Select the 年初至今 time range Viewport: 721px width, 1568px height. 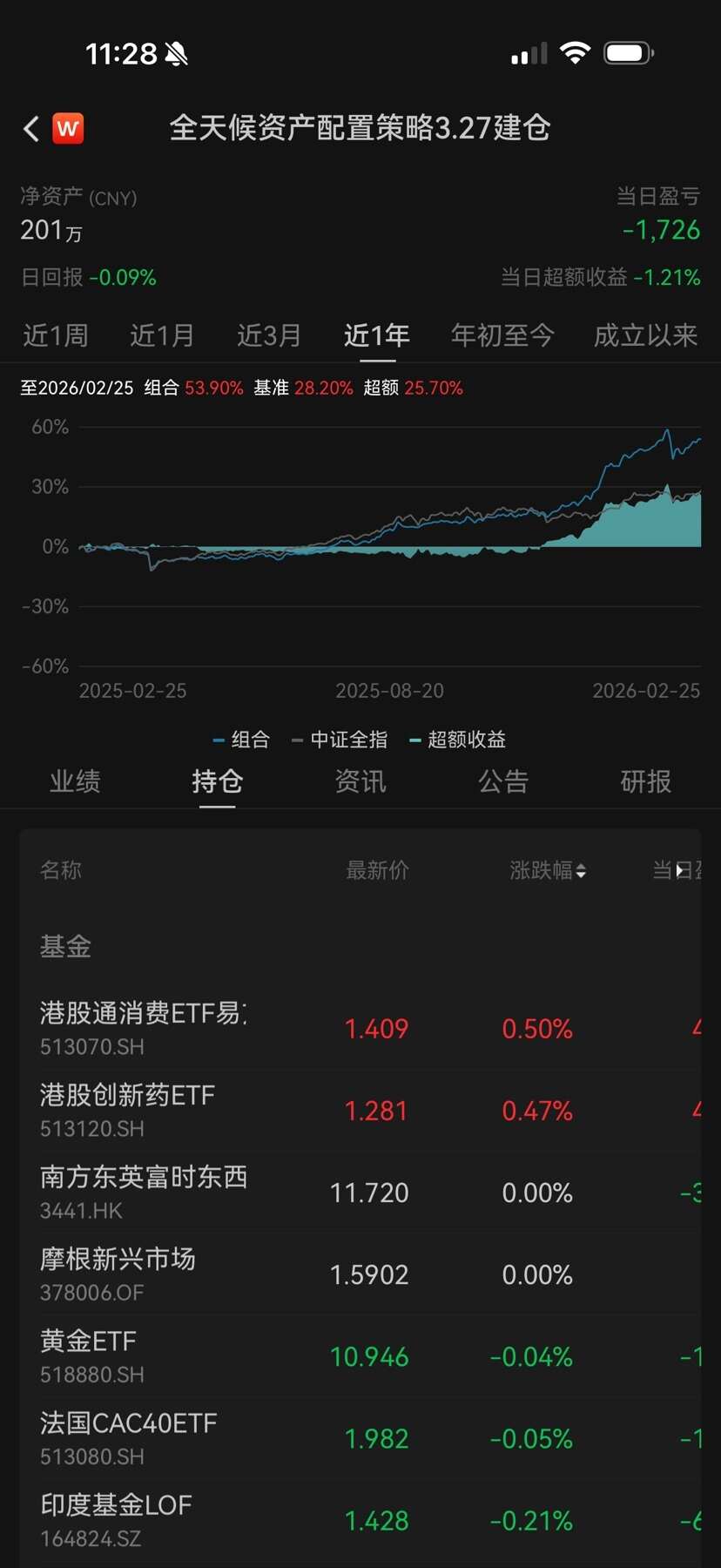(x=502, y=335)
